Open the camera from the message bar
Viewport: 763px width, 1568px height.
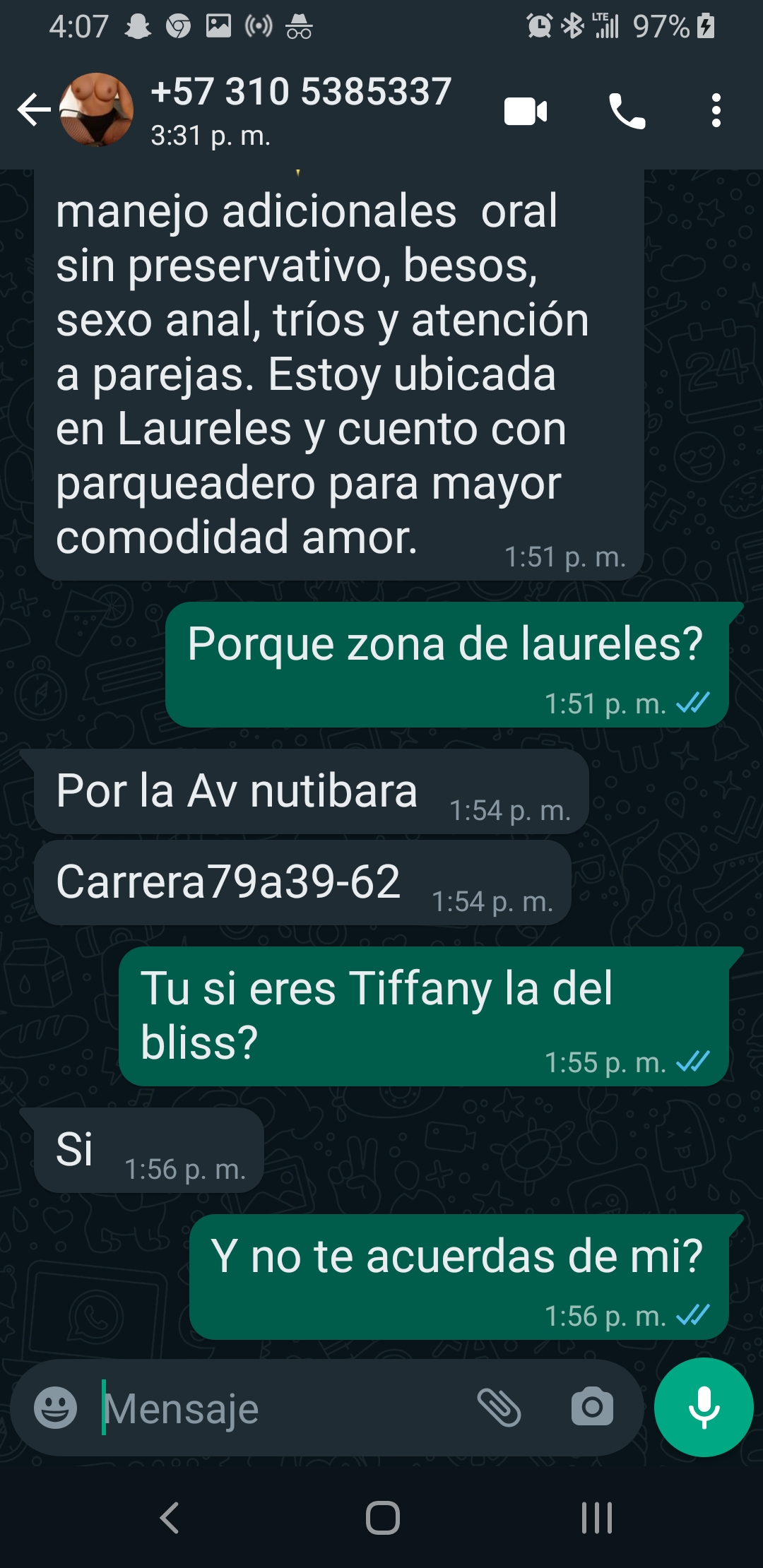click(592, 1407)
